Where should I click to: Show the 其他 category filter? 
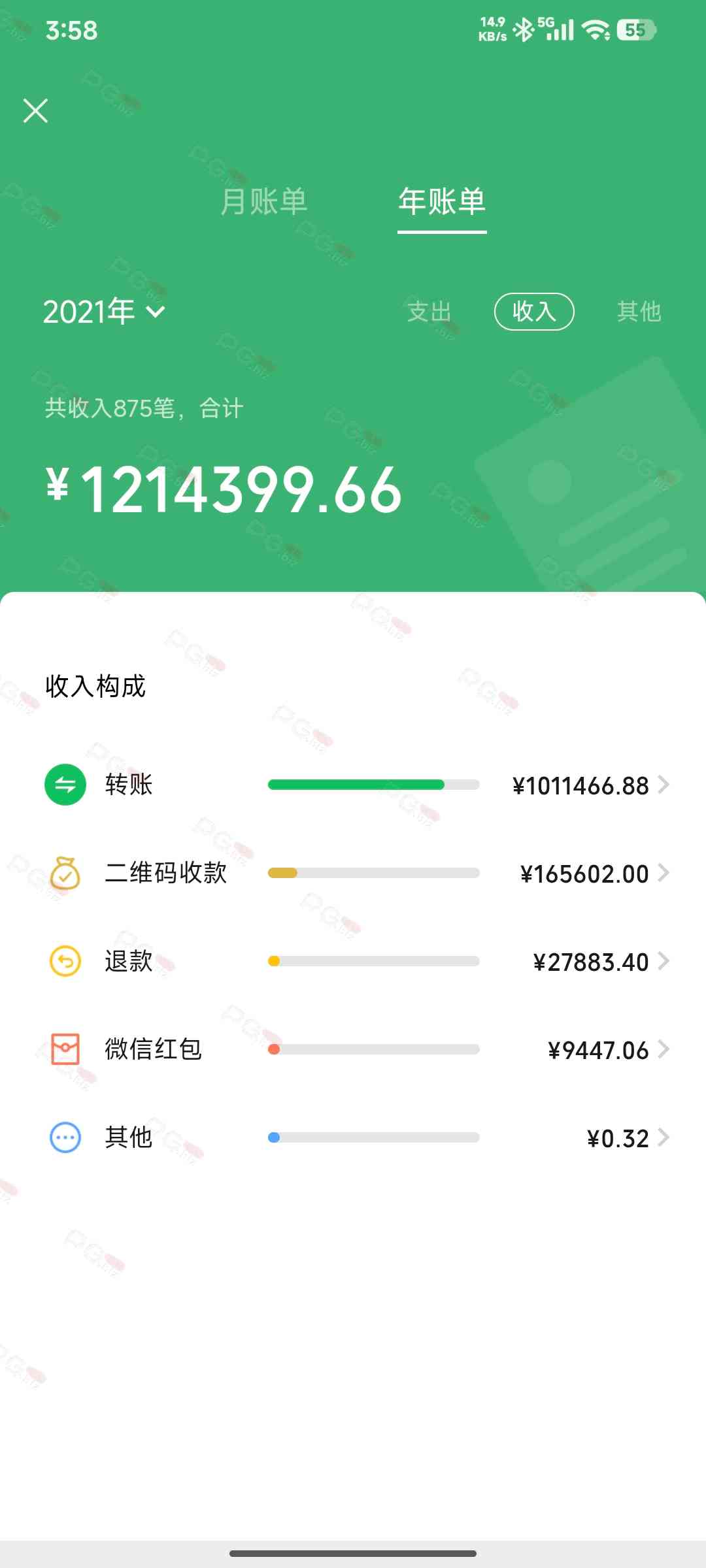639,312
